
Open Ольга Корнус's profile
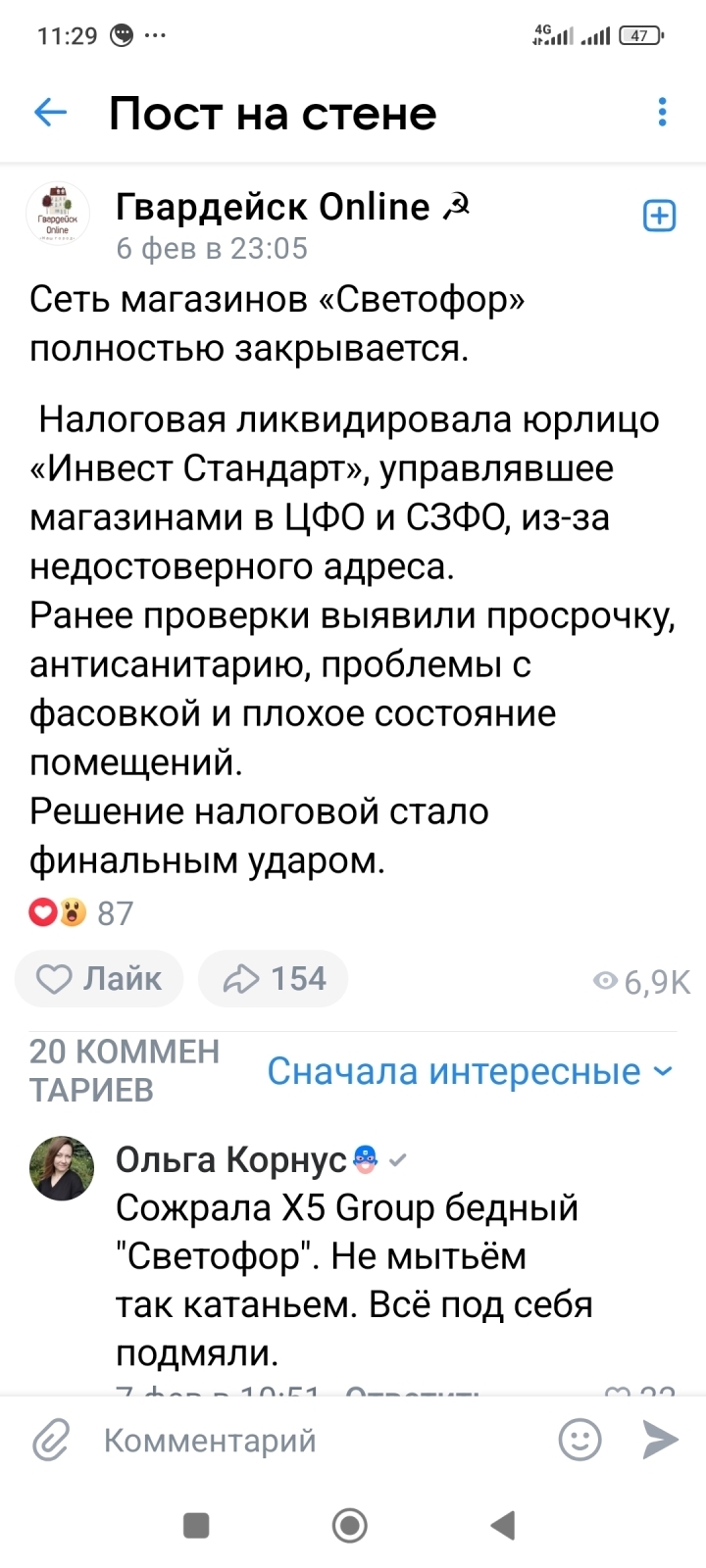pos(231,1159)
